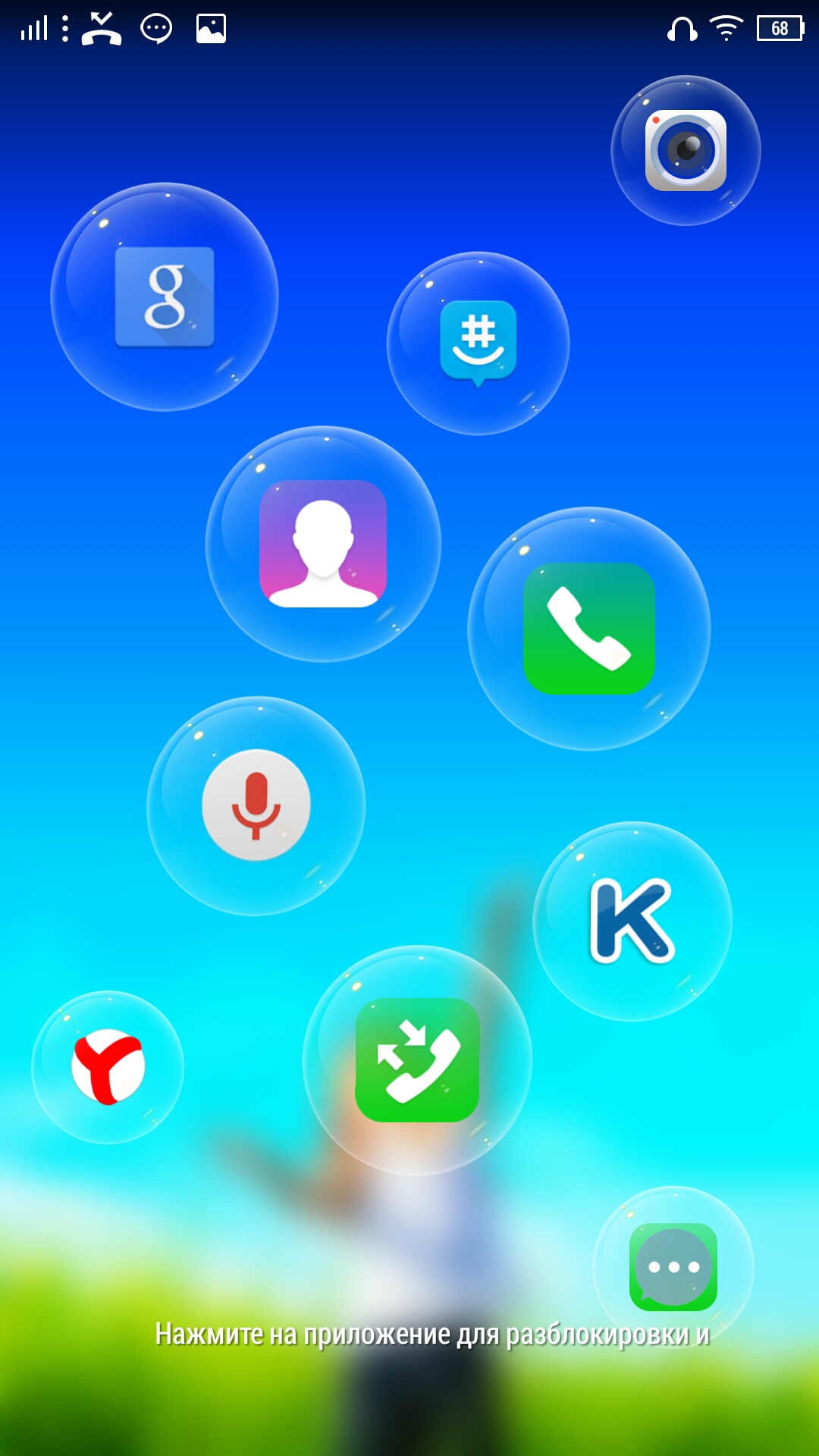Open the contacts app bubble
819x1456 pixels.
pos(323,544)
